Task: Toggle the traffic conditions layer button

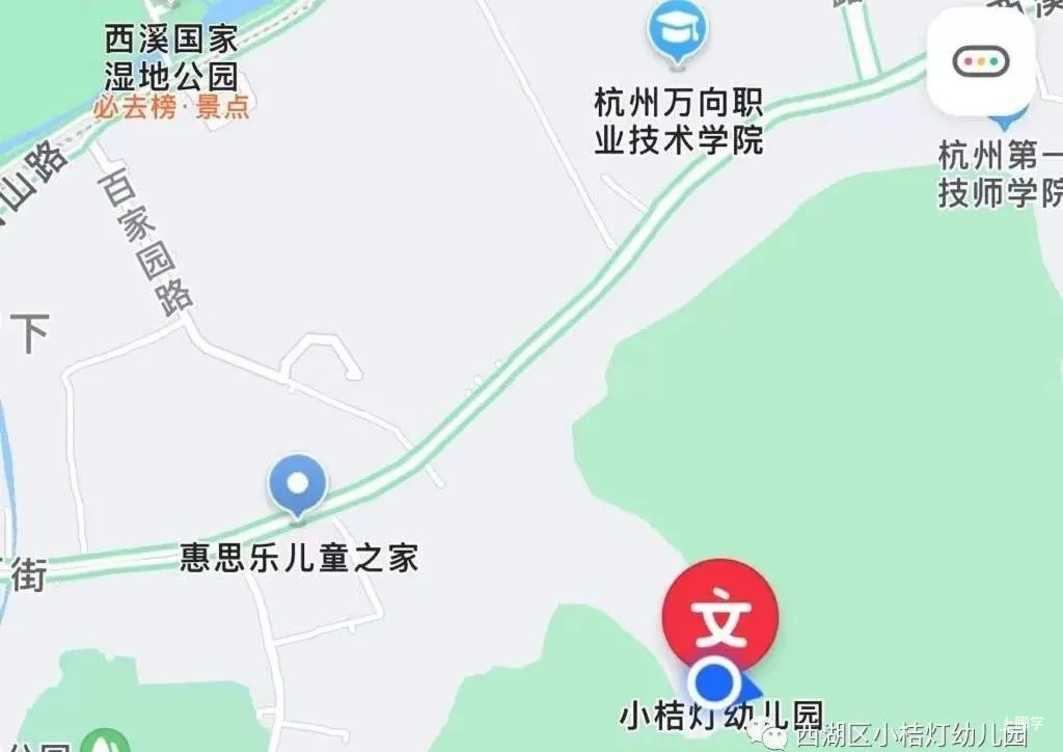Action: pyautogui.click(x=980, y=62)
